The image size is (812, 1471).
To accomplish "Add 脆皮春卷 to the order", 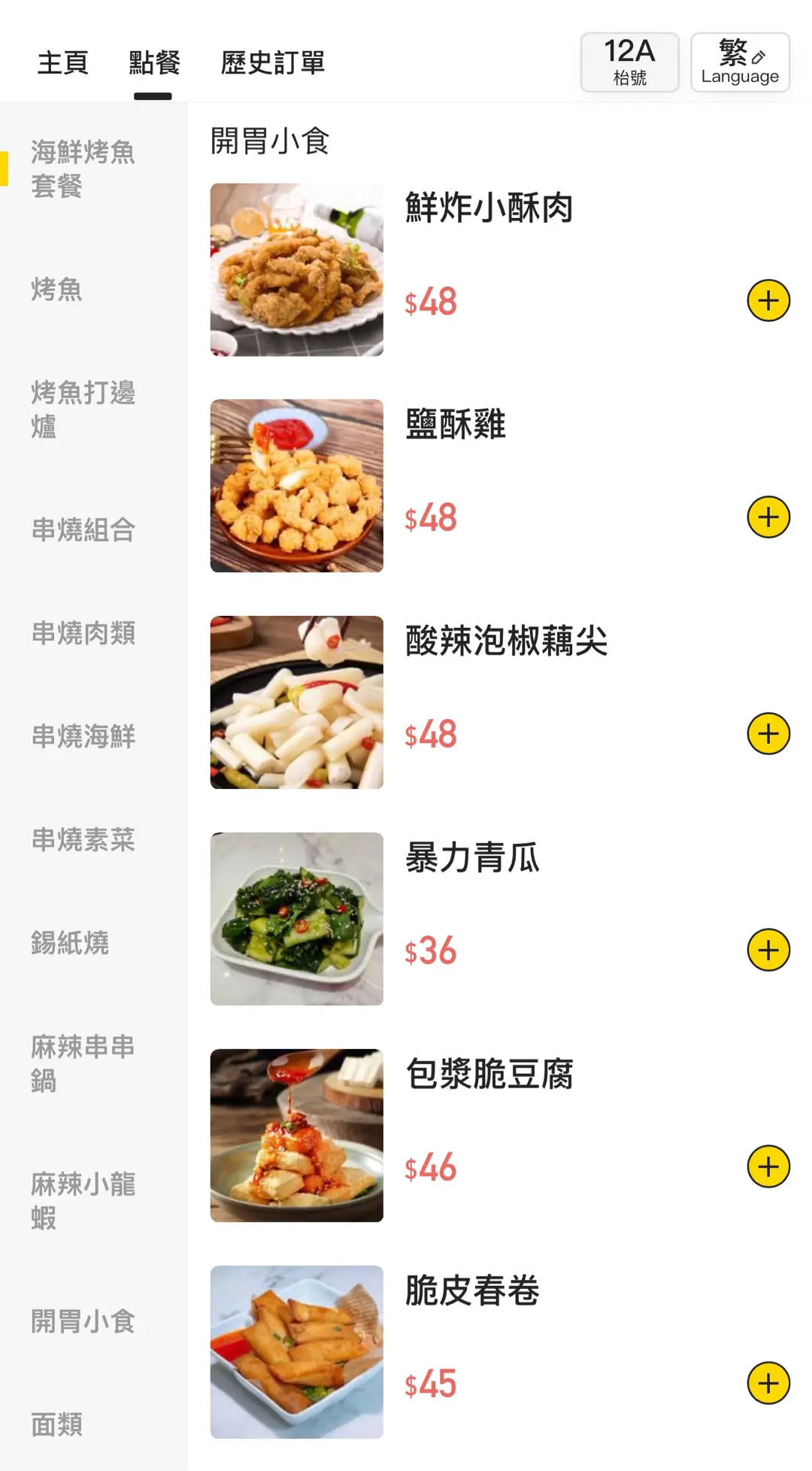I will (768, 1383).
